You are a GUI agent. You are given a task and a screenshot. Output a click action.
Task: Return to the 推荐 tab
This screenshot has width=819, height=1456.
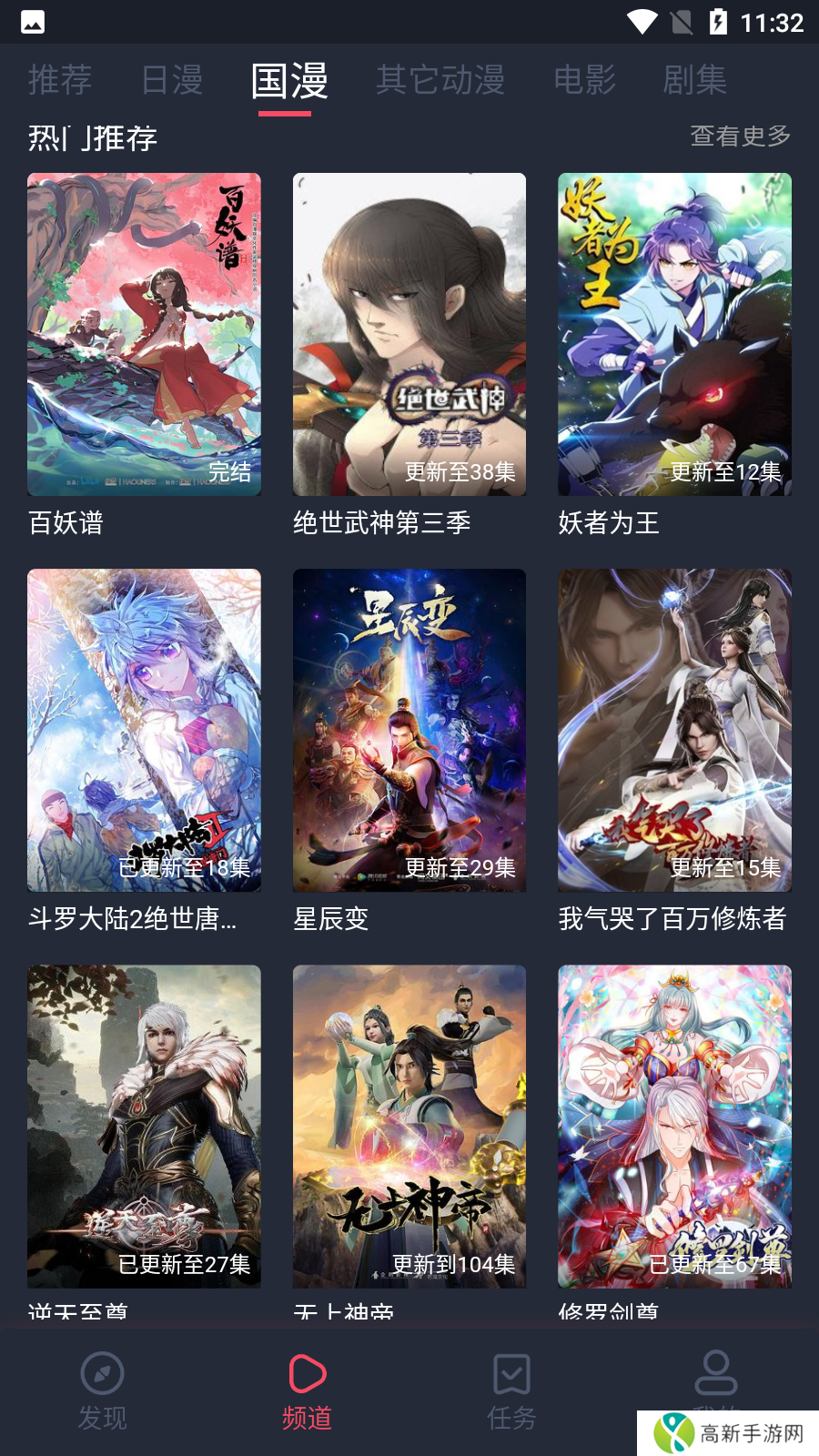(59, 80)
